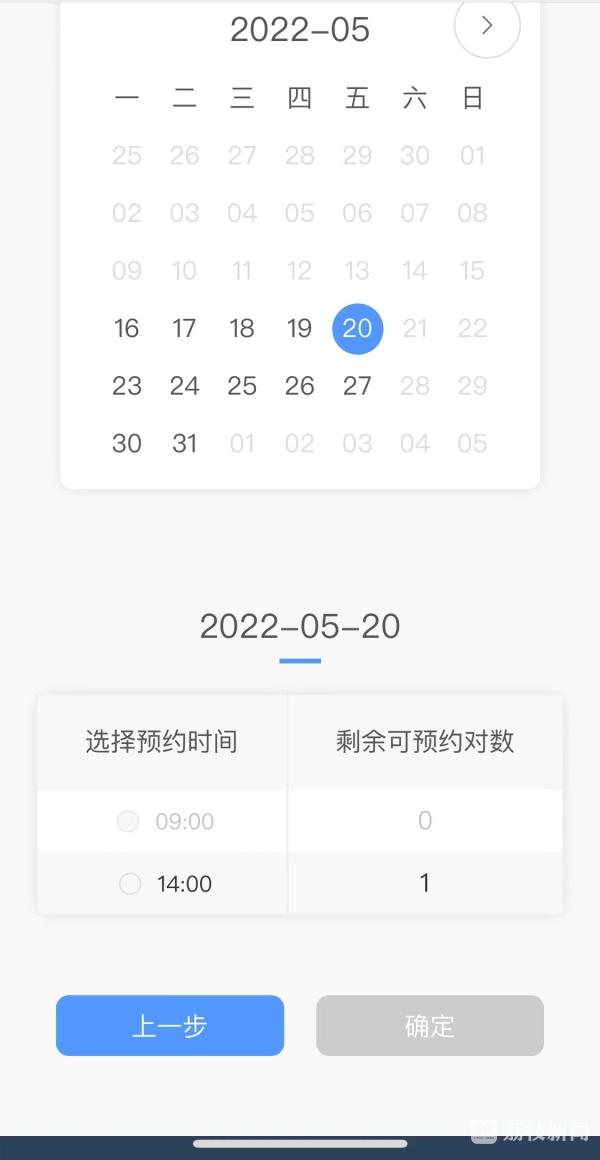Pick the 17th in the calendar

[184, 328]
